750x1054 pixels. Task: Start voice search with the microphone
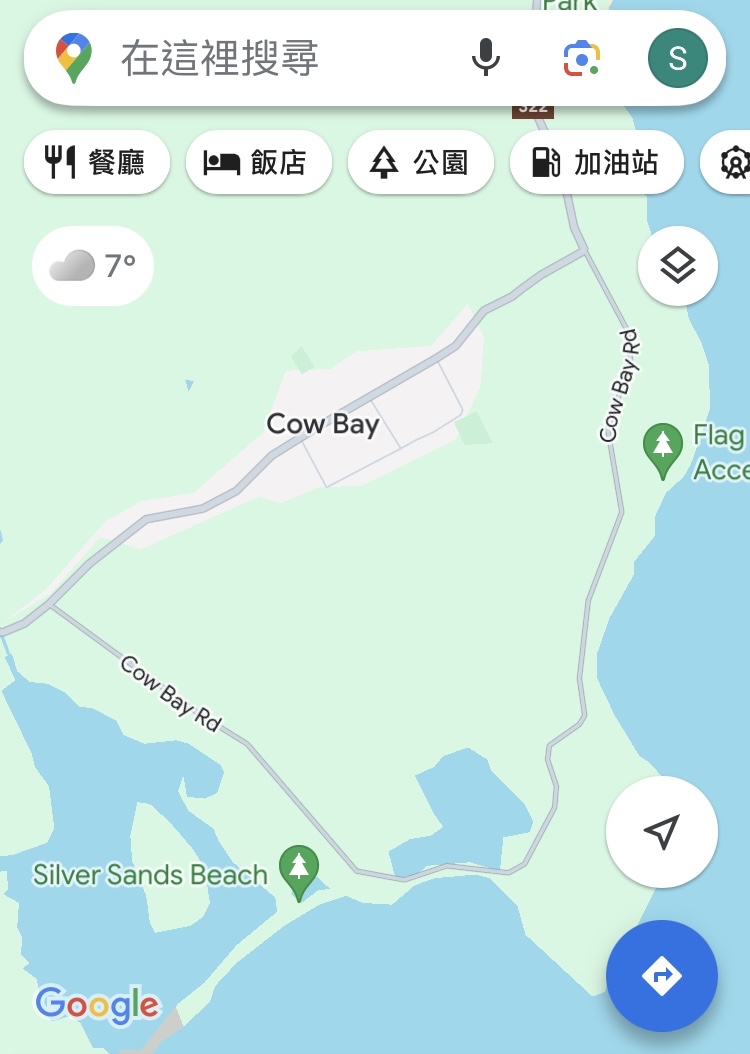pyautogui.click(x=485, y=58)
